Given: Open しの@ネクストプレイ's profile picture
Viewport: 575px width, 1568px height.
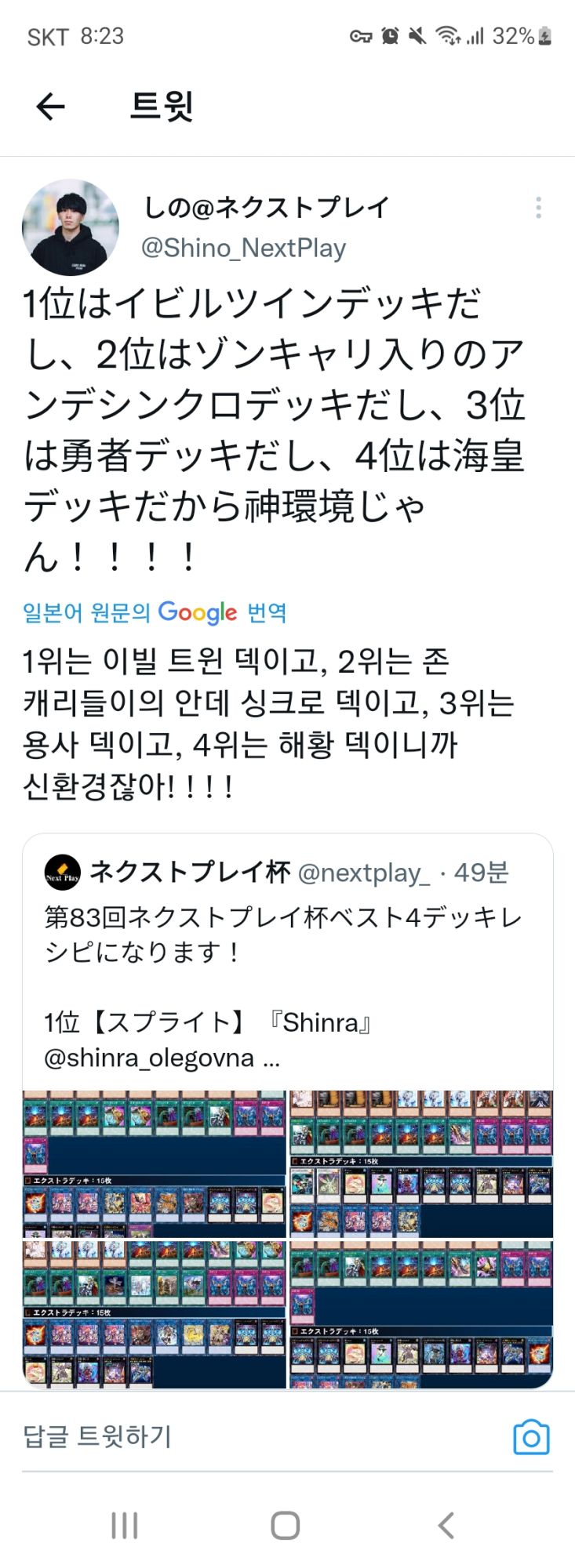Looking at the screenshot, I should pos(71,227).
